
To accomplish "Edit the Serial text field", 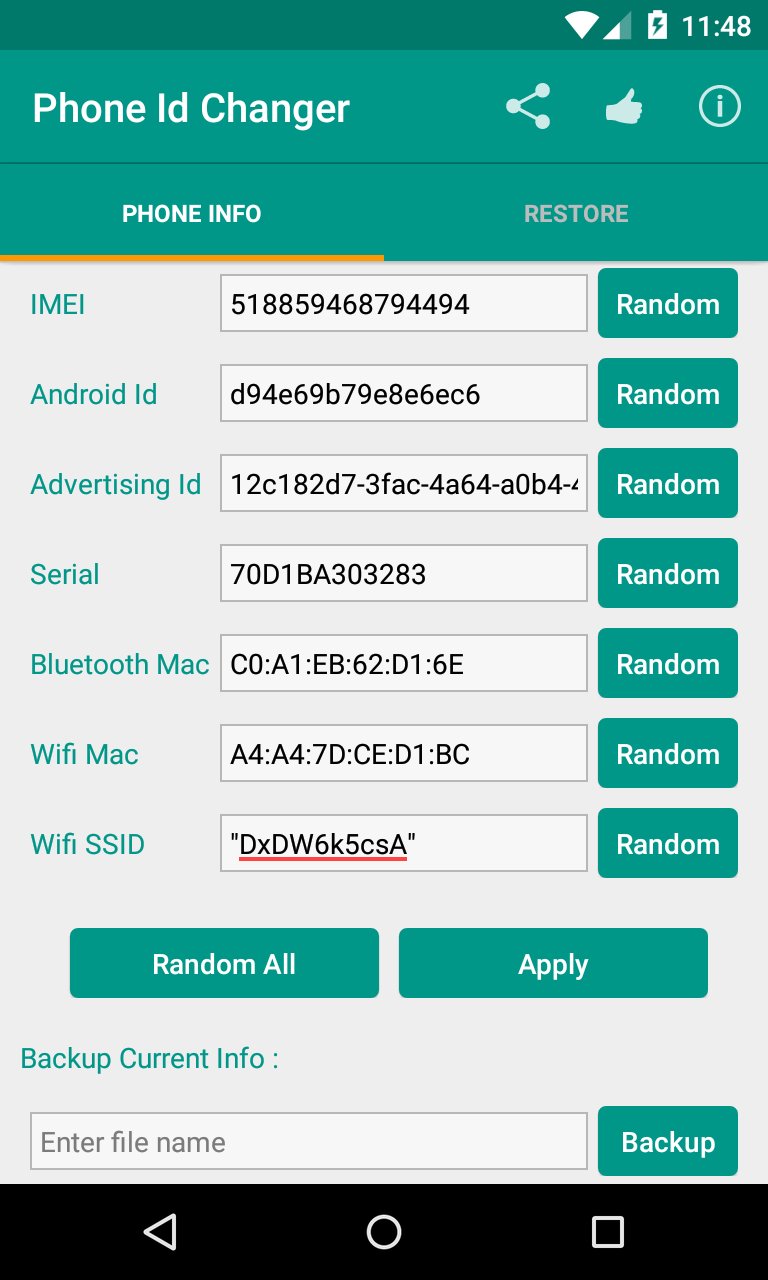I will [x=403, y=573].
